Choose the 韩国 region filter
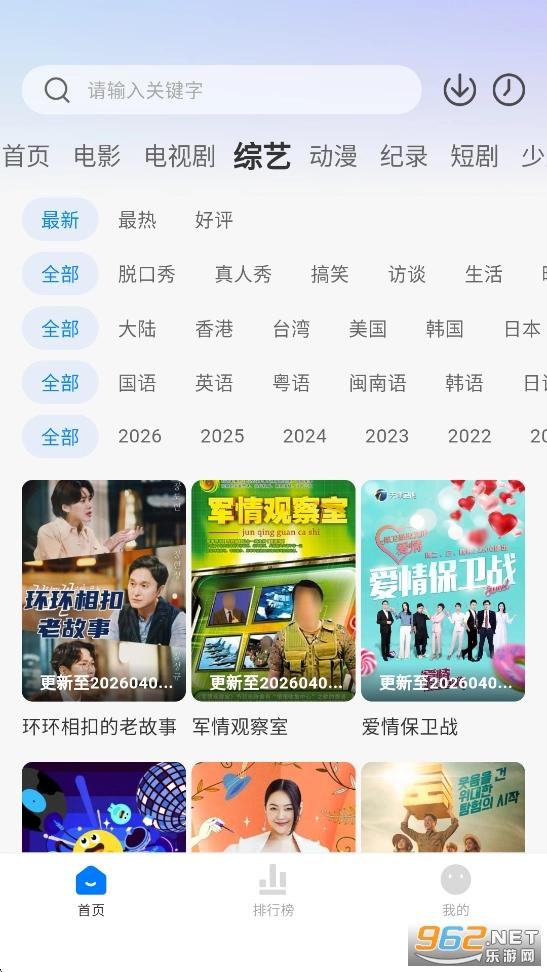The height and width of the screenshot is (972, 547). tap(444, 329)
